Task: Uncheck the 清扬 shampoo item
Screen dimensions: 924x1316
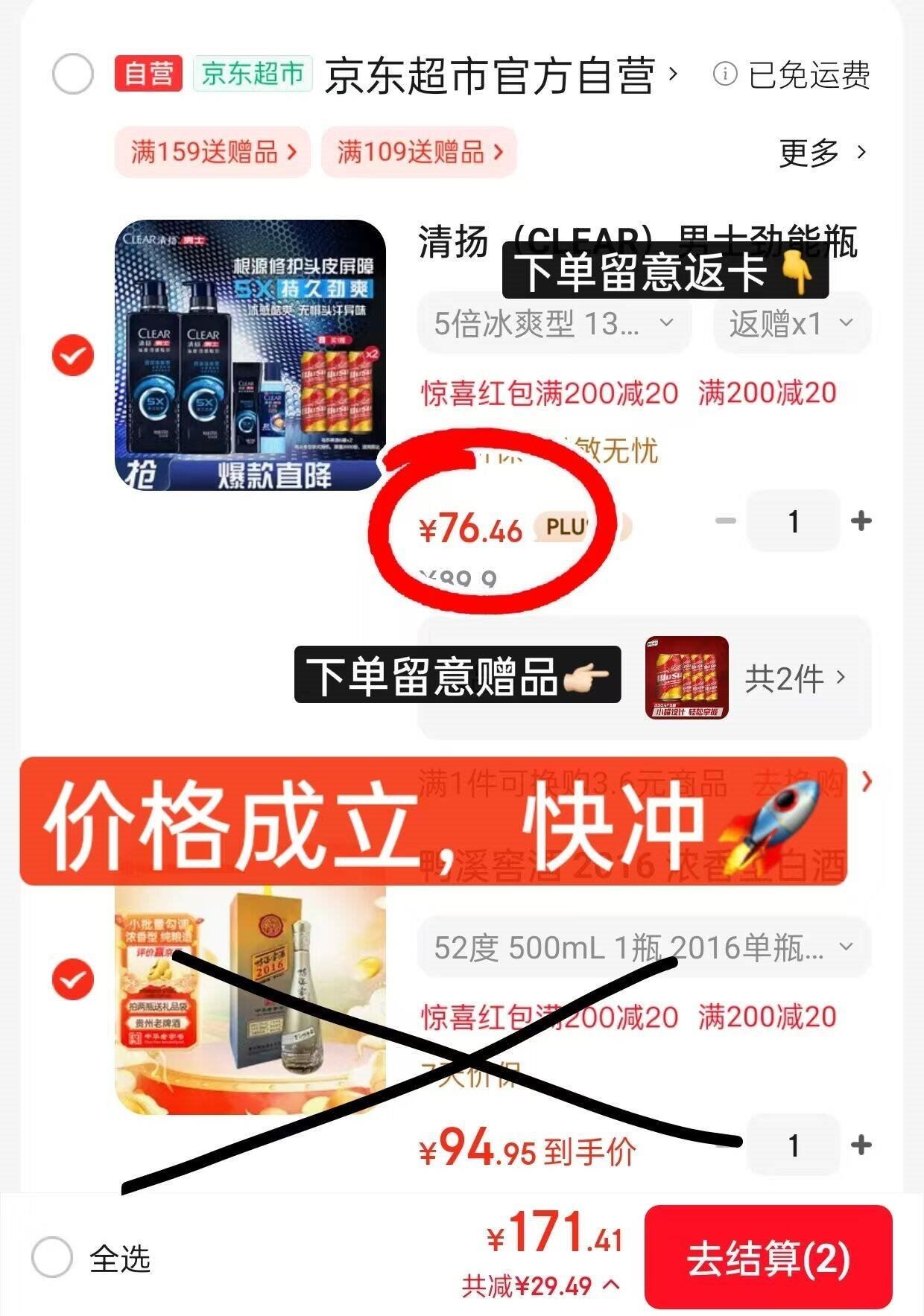Action: coord(73,355)
